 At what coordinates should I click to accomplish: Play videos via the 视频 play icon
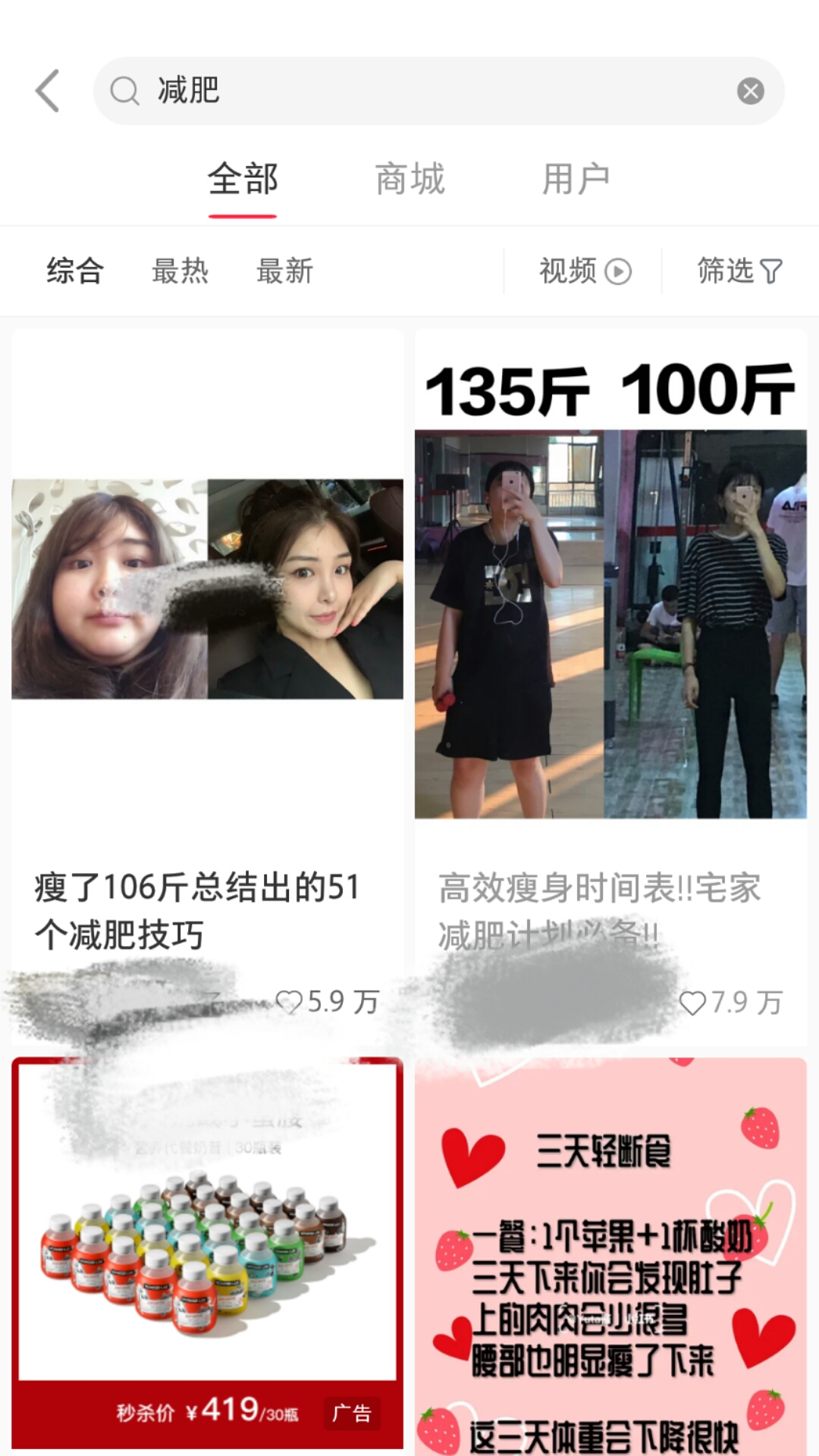pyautogui.click(x=619, y=271)
